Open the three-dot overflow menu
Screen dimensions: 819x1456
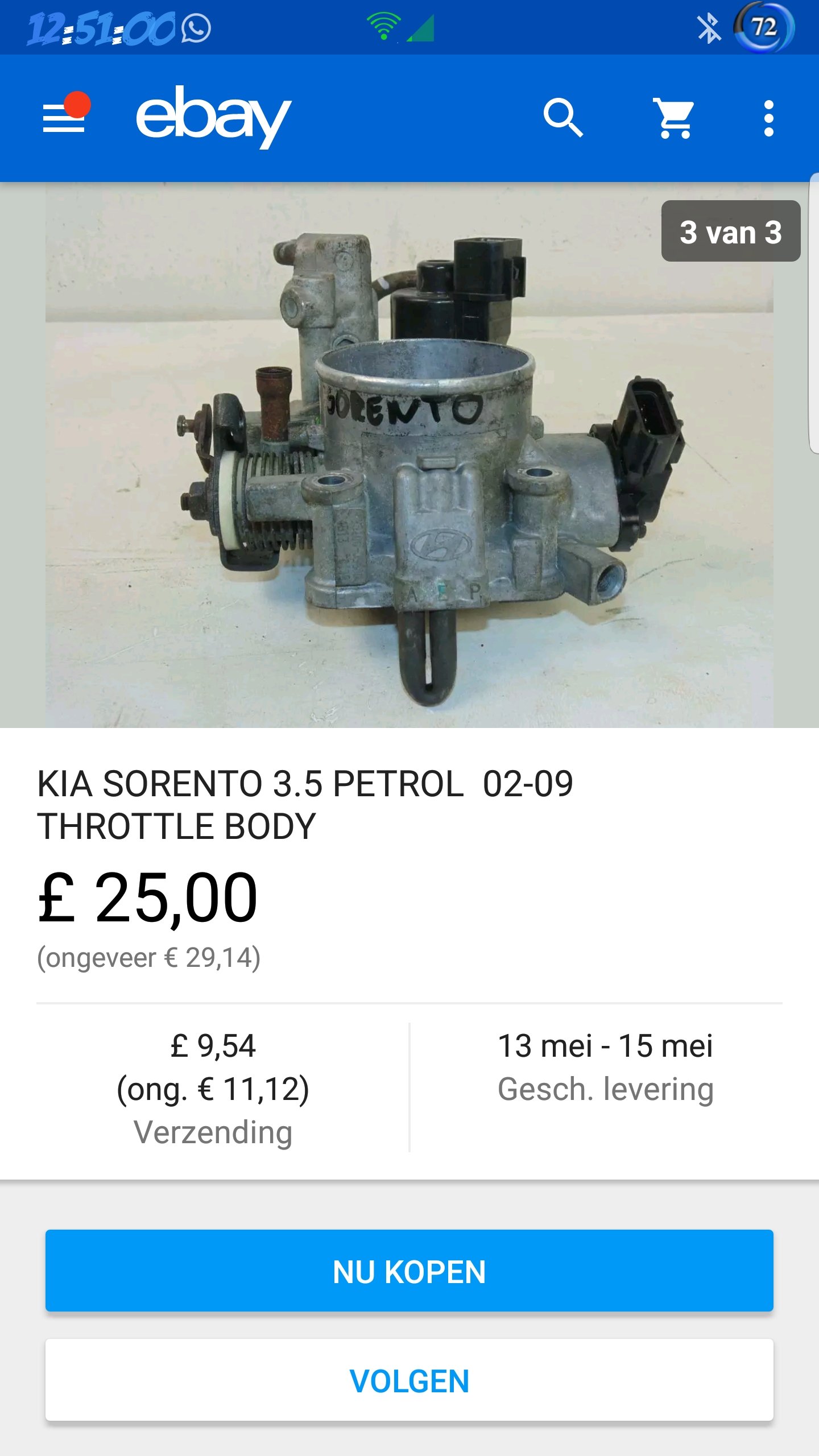[x=768, y=118]
